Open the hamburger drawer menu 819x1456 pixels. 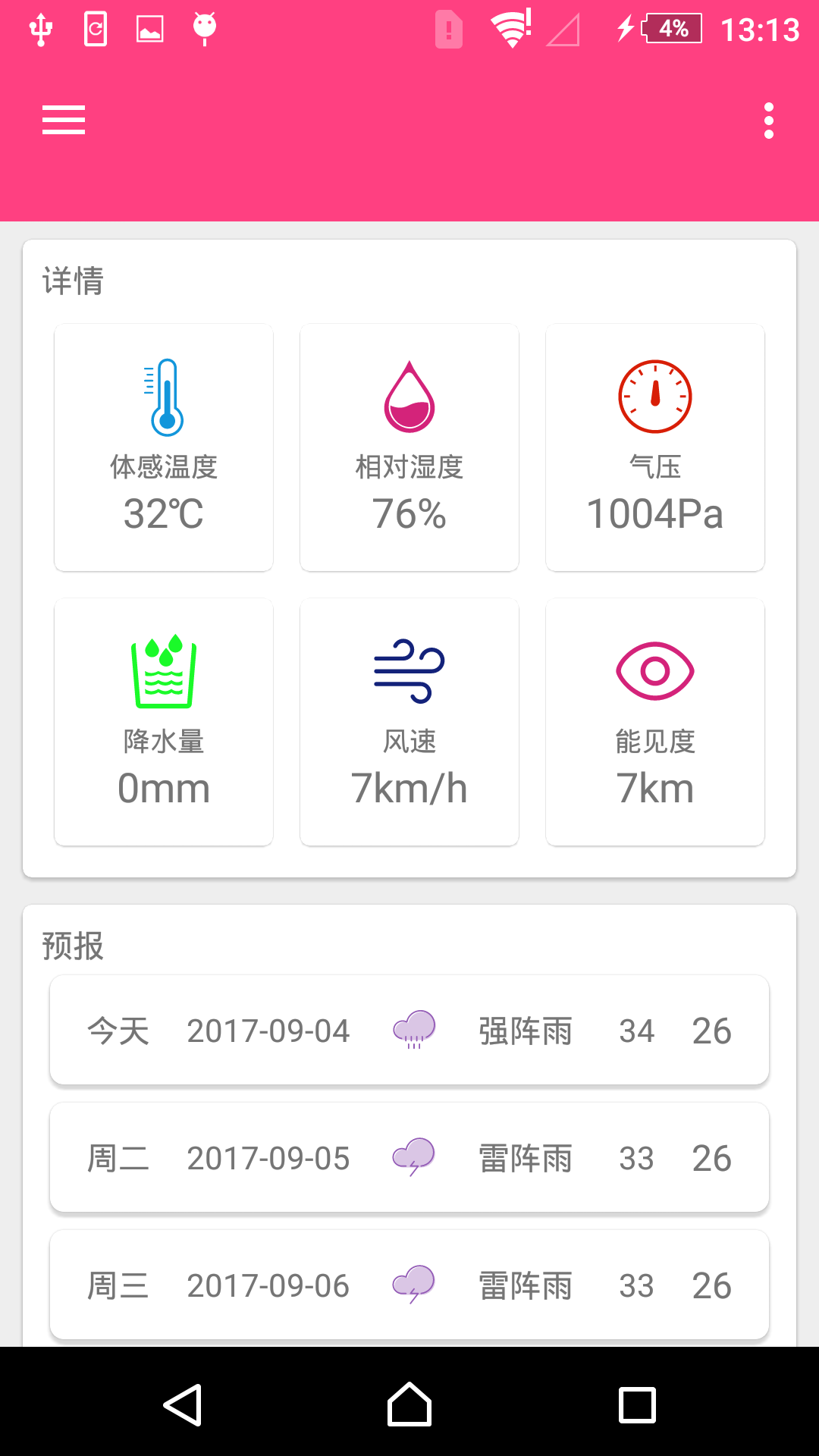[64, 121]
